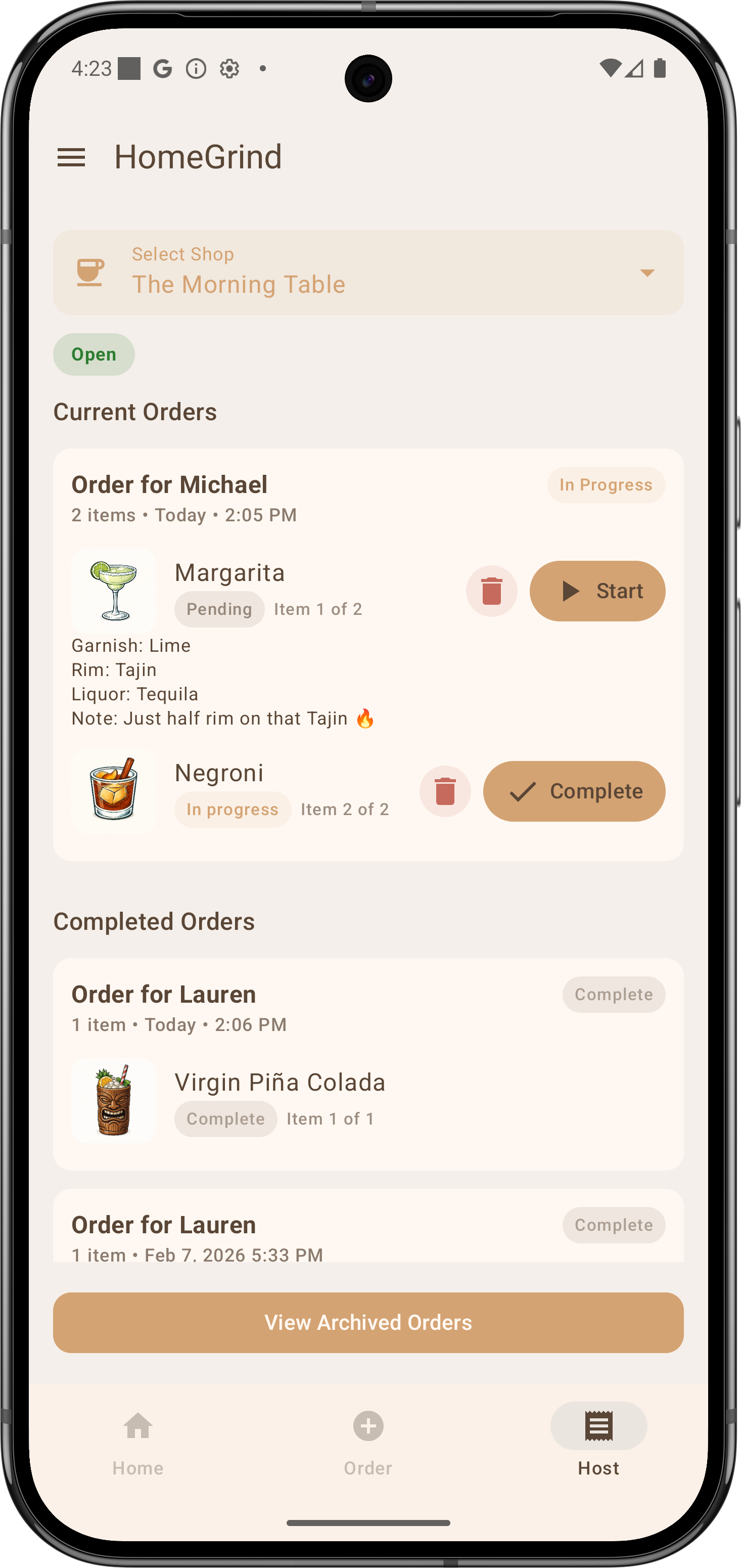Screen dimensions: 741x1568
Task: Mark the Negroni as complete
Action: click(574, 791)
